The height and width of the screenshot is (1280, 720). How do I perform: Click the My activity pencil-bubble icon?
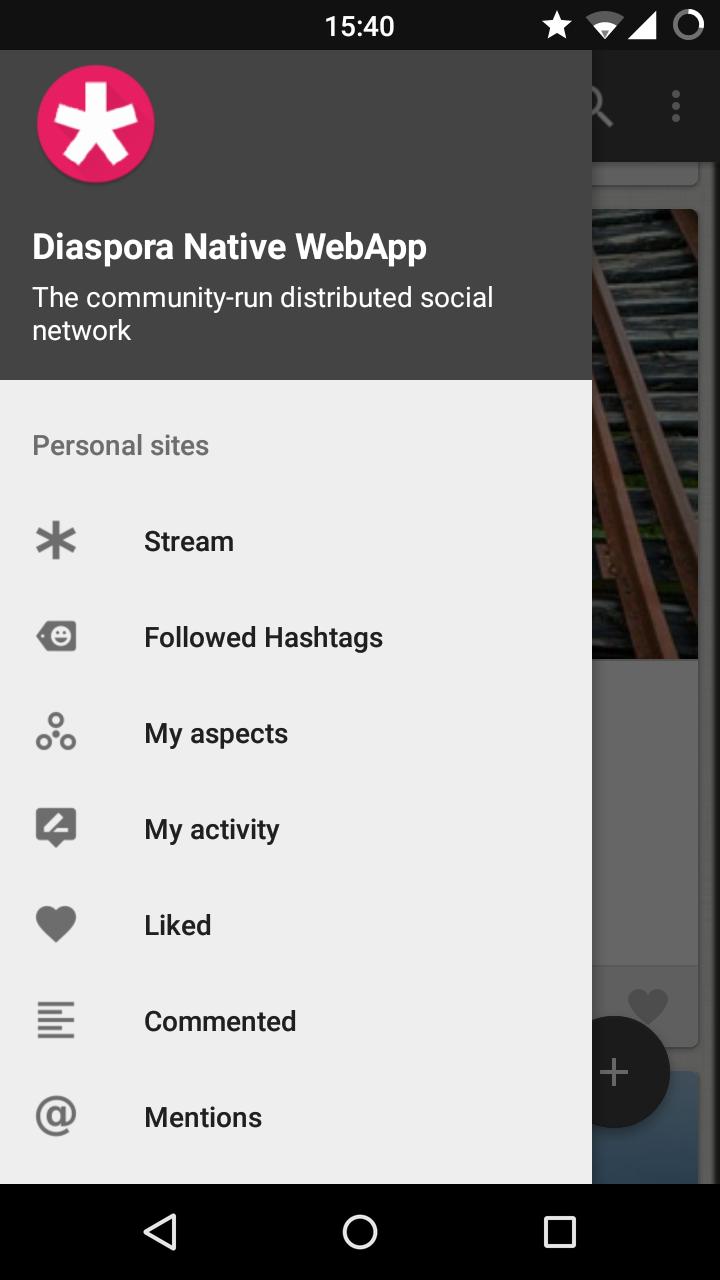55,828
